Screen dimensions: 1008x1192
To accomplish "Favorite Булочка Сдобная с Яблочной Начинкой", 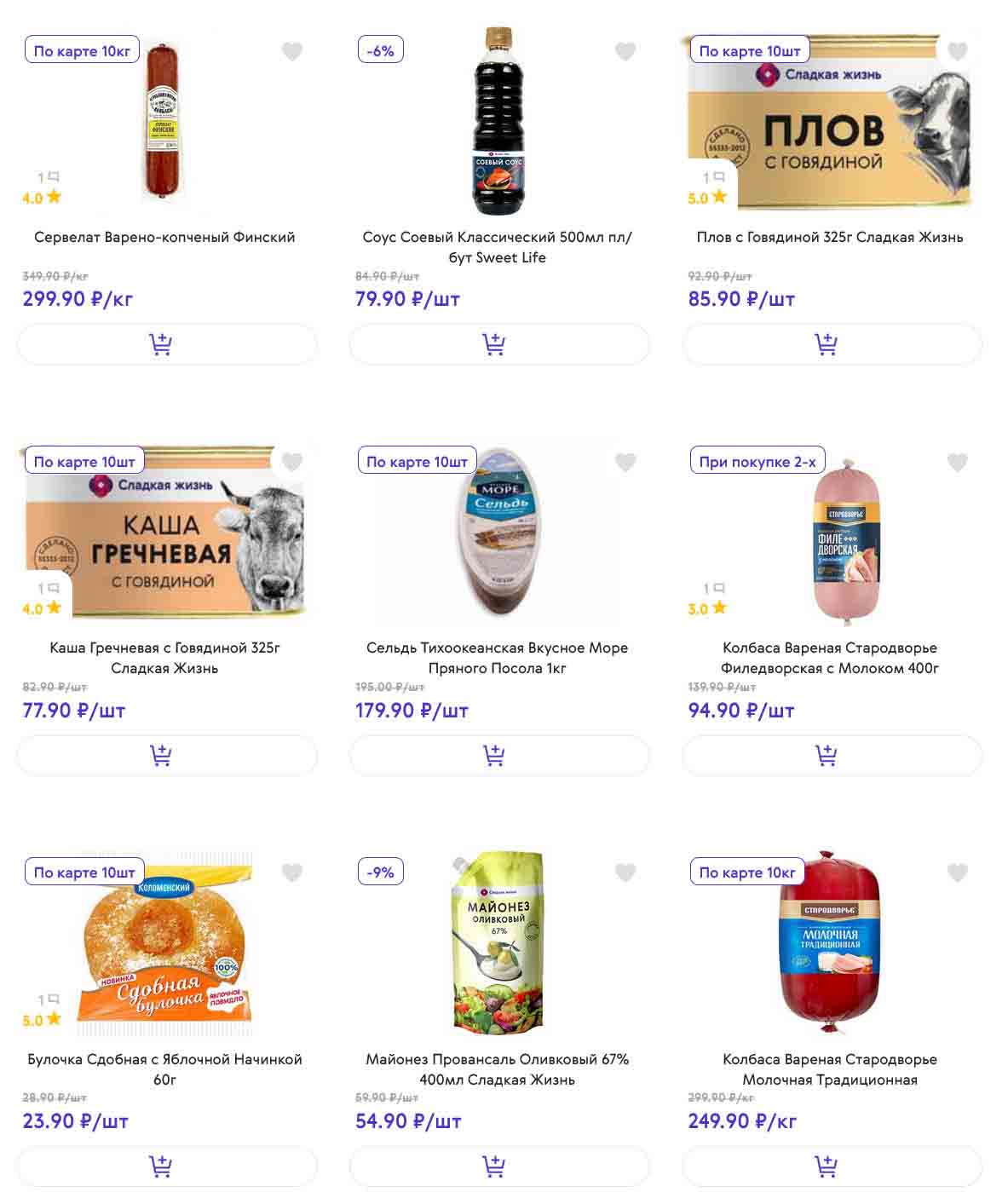I will click(x=291, y=873).
